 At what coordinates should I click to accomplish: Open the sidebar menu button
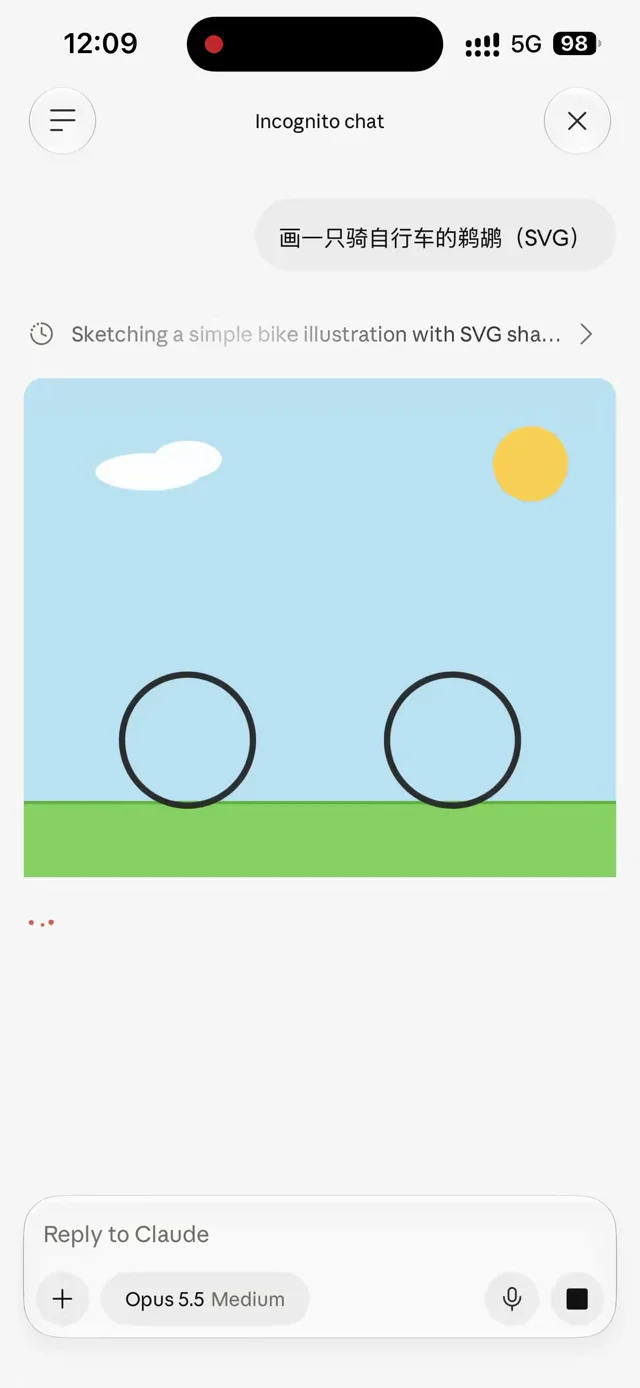[62, 121]
